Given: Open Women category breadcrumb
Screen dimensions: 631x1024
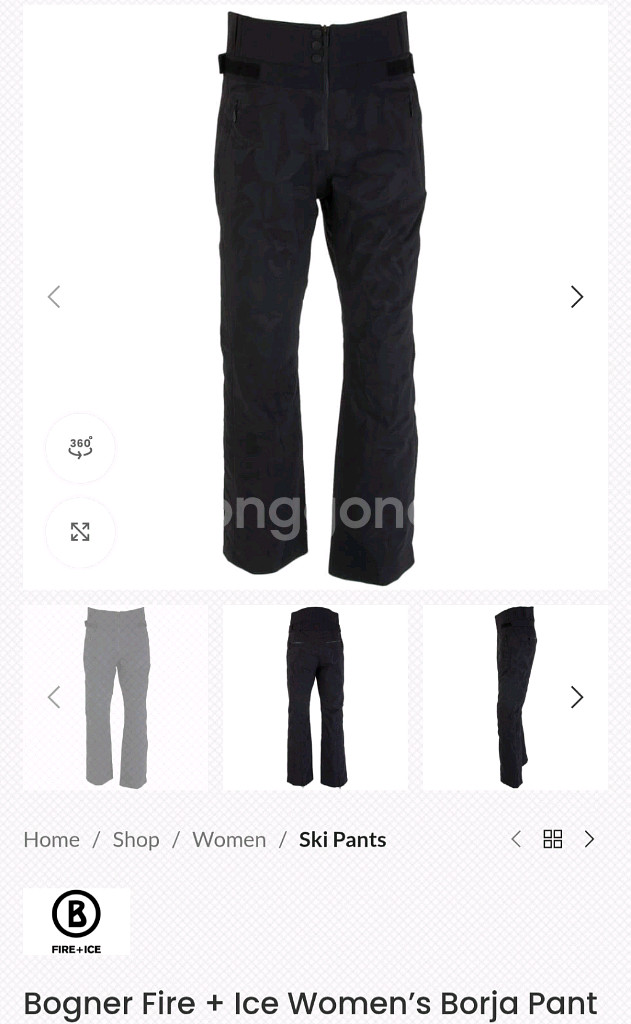Looking at the screenshot, I should coord(229,839).
